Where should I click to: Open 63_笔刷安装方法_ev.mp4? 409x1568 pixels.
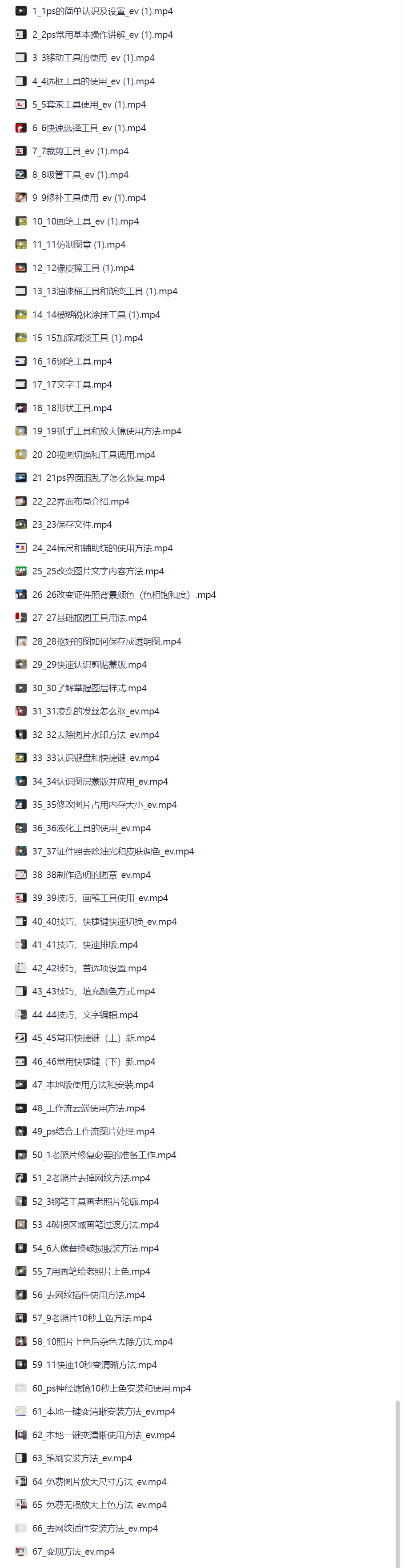(82, 1458)
